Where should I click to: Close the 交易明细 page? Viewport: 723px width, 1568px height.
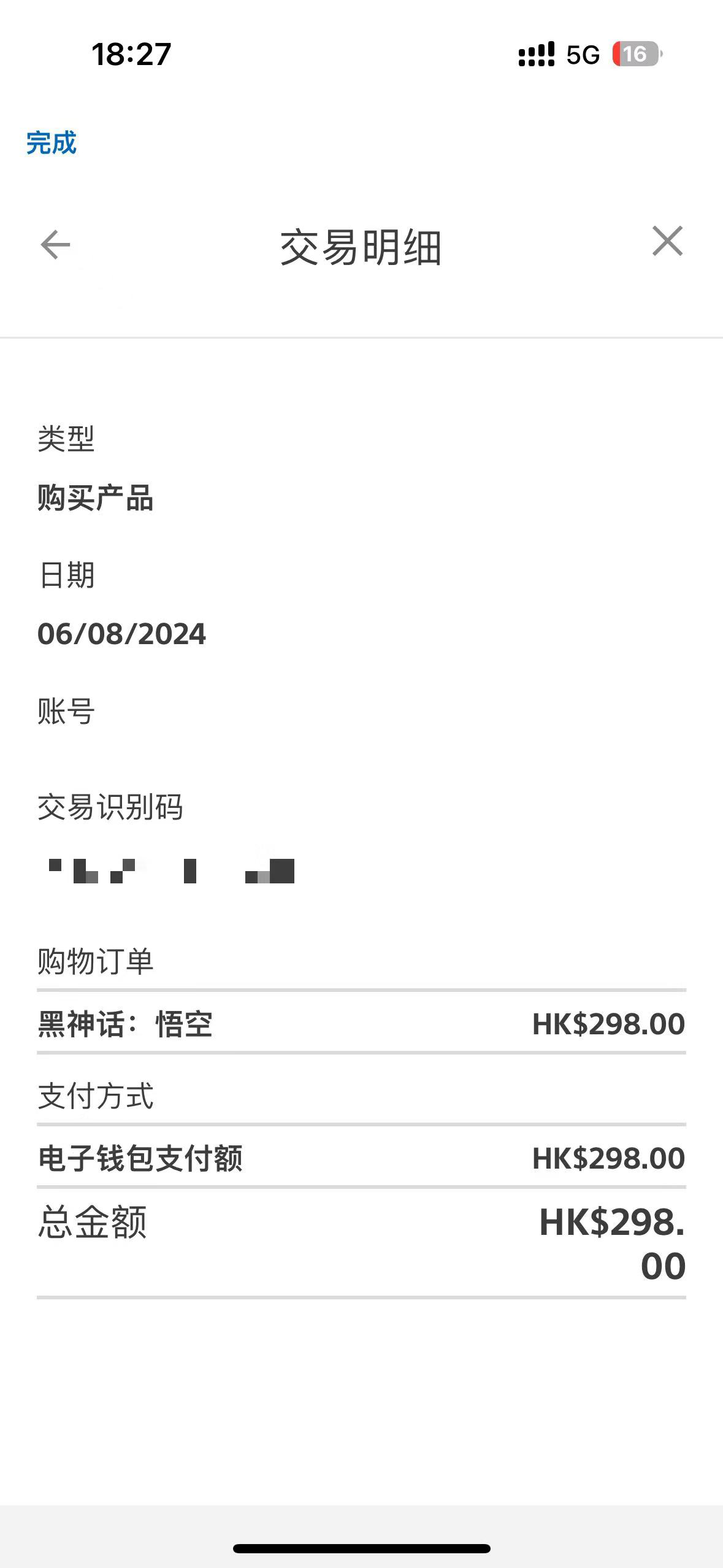click(667, 241)
